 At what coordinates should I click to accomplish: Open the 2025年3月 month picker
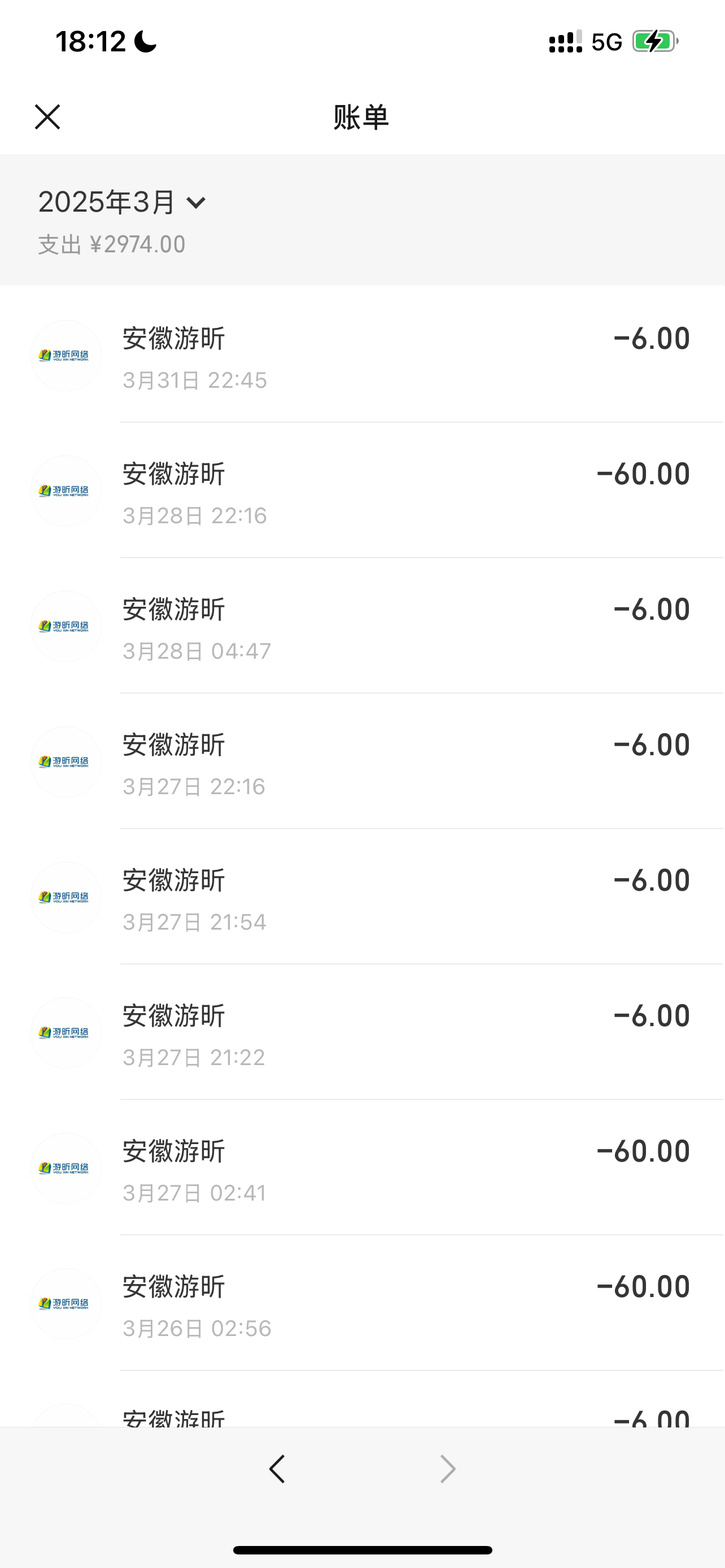(123, 202)
